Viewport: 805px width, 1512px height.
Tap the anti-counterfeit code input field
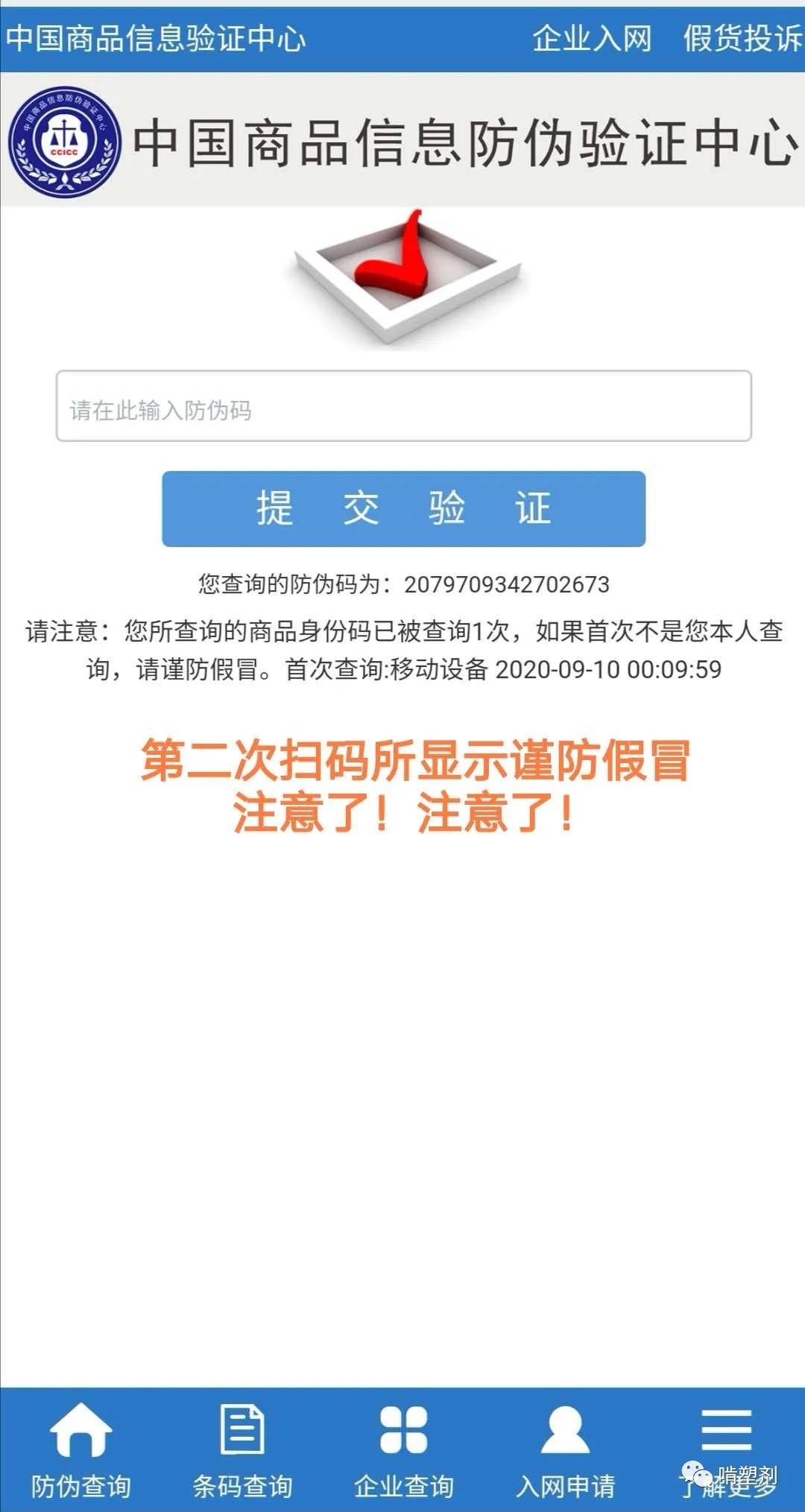click(x=403, y=406)
